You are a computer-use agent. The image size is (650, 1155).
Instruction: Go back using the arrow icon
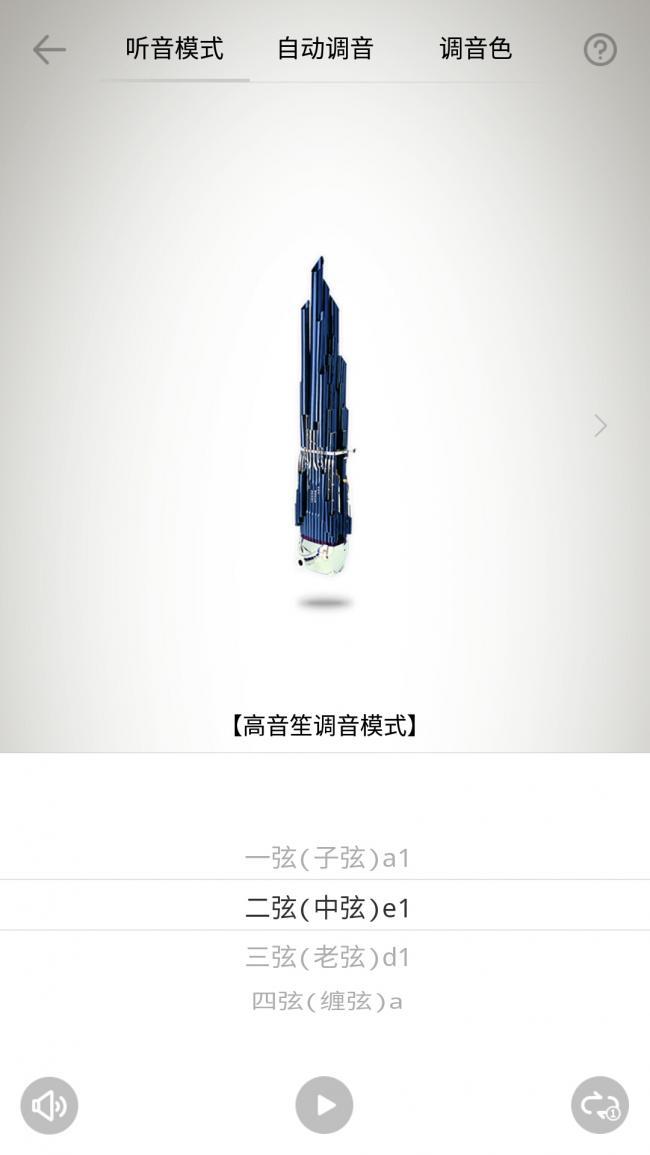click(48, 49)
